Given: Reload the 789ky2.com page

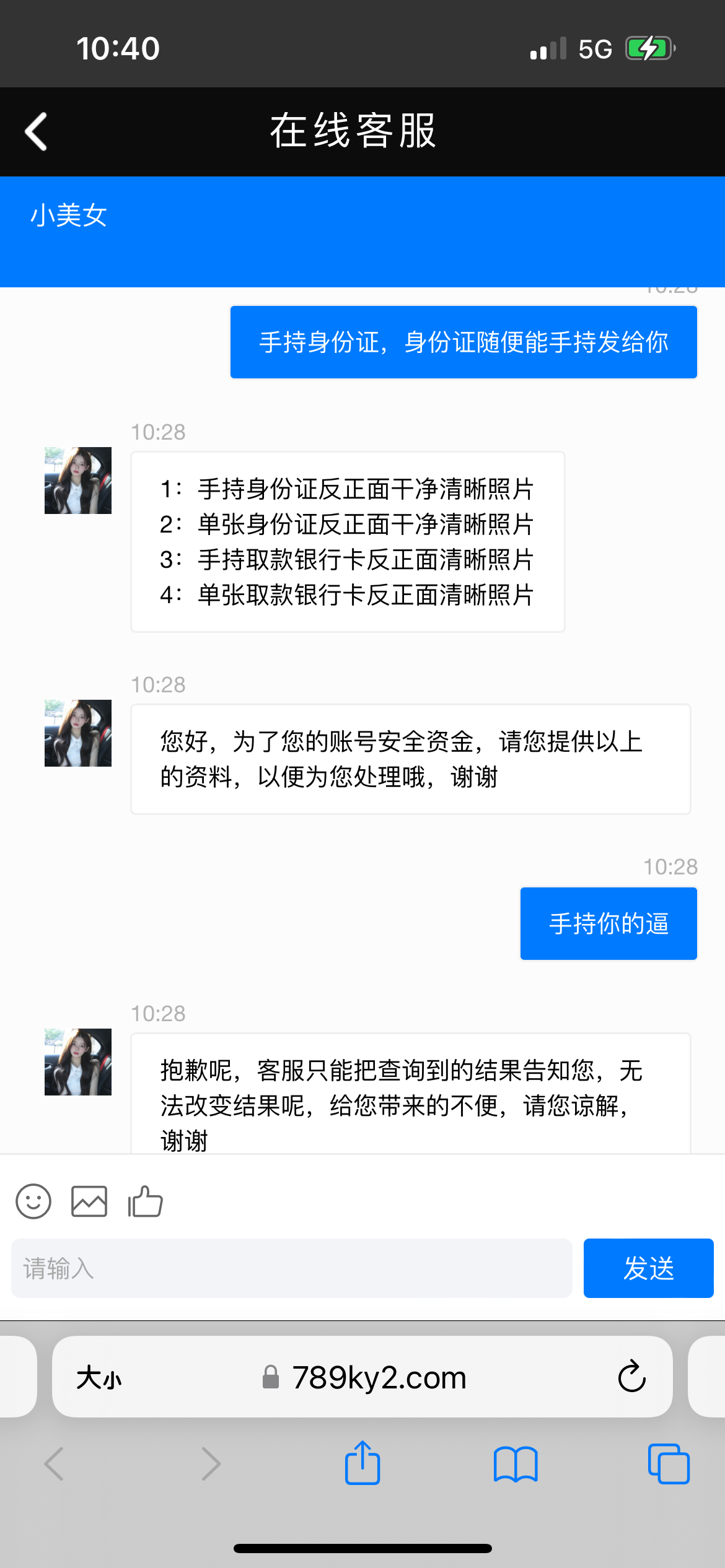Looking at the screenshot, I should 631,1377.
